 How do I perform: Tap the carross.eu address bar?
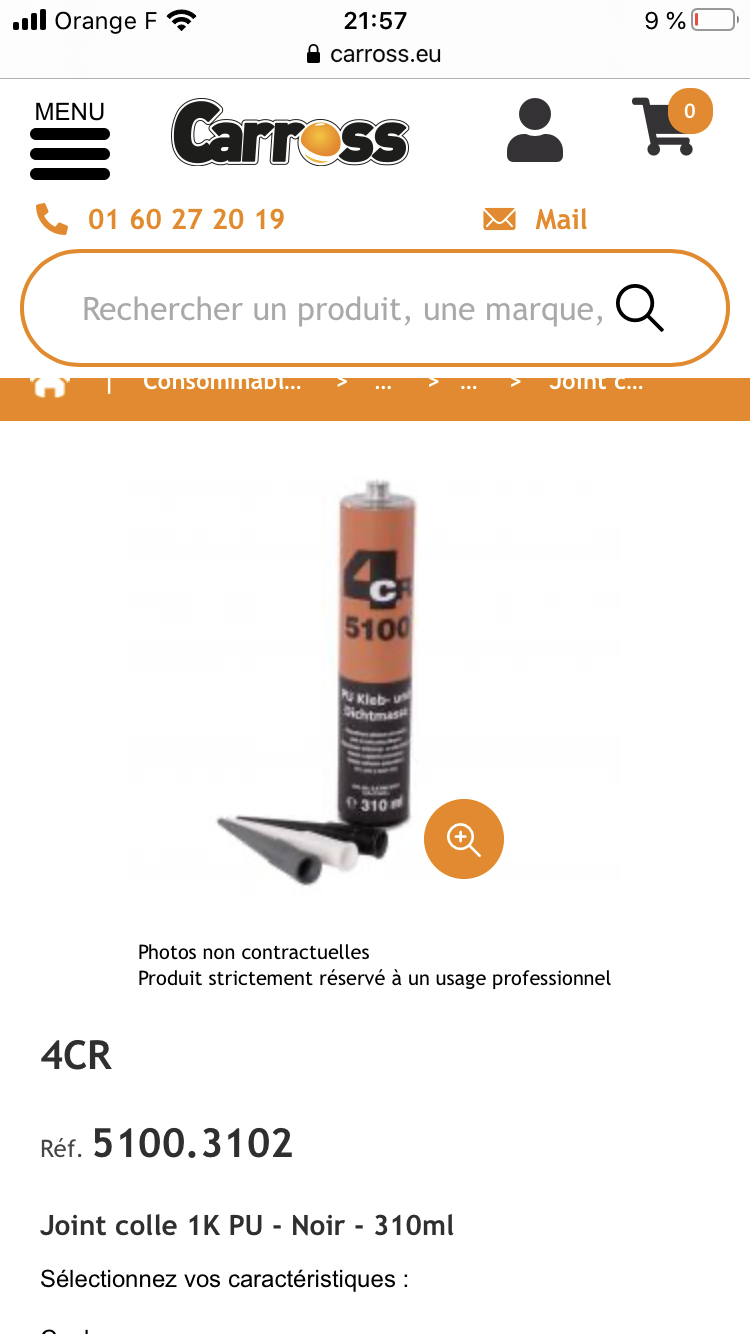coord(375,54)
